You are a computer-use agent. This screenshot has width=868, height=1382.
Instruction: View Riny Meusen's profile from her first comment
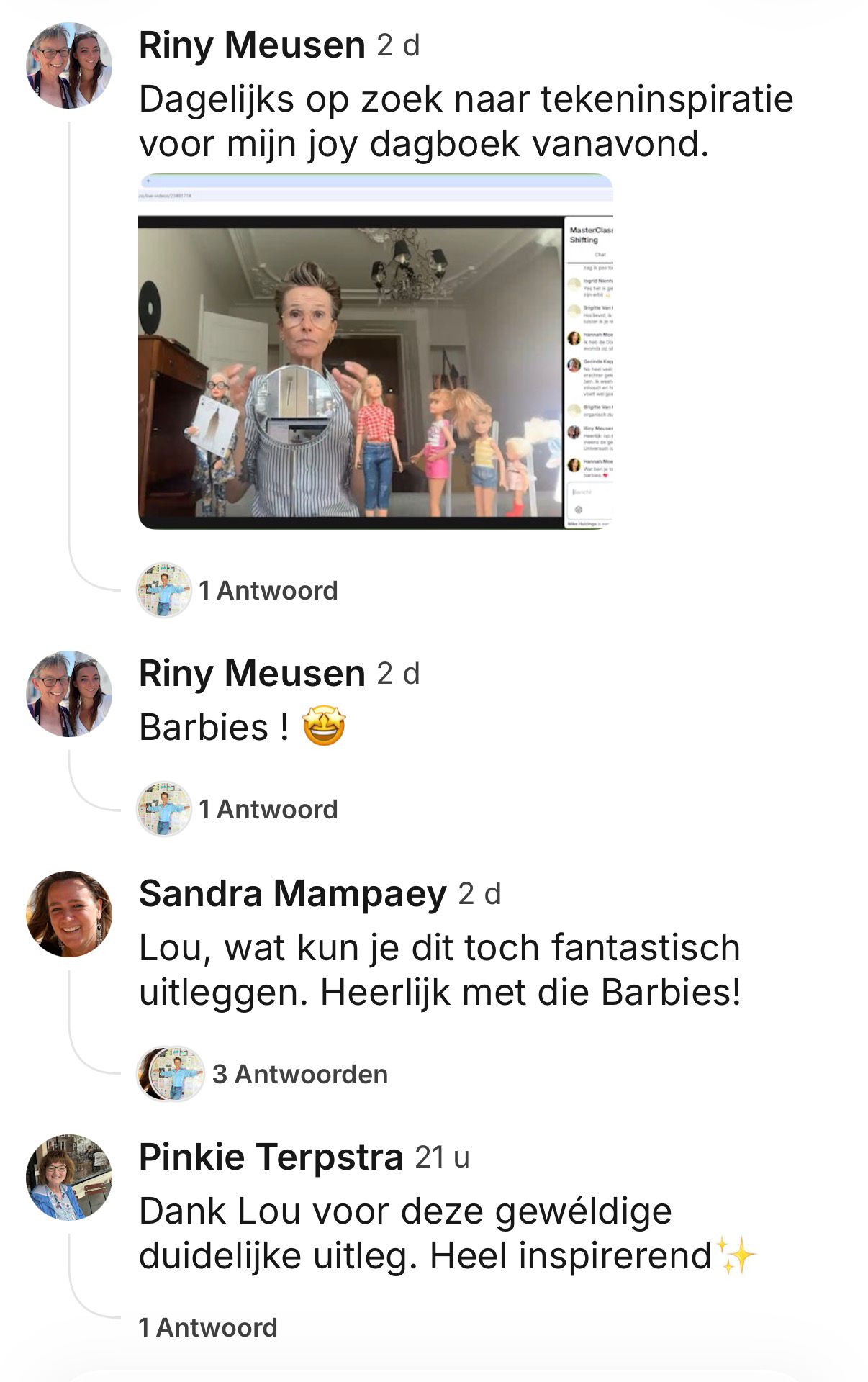tap(252, 45)
